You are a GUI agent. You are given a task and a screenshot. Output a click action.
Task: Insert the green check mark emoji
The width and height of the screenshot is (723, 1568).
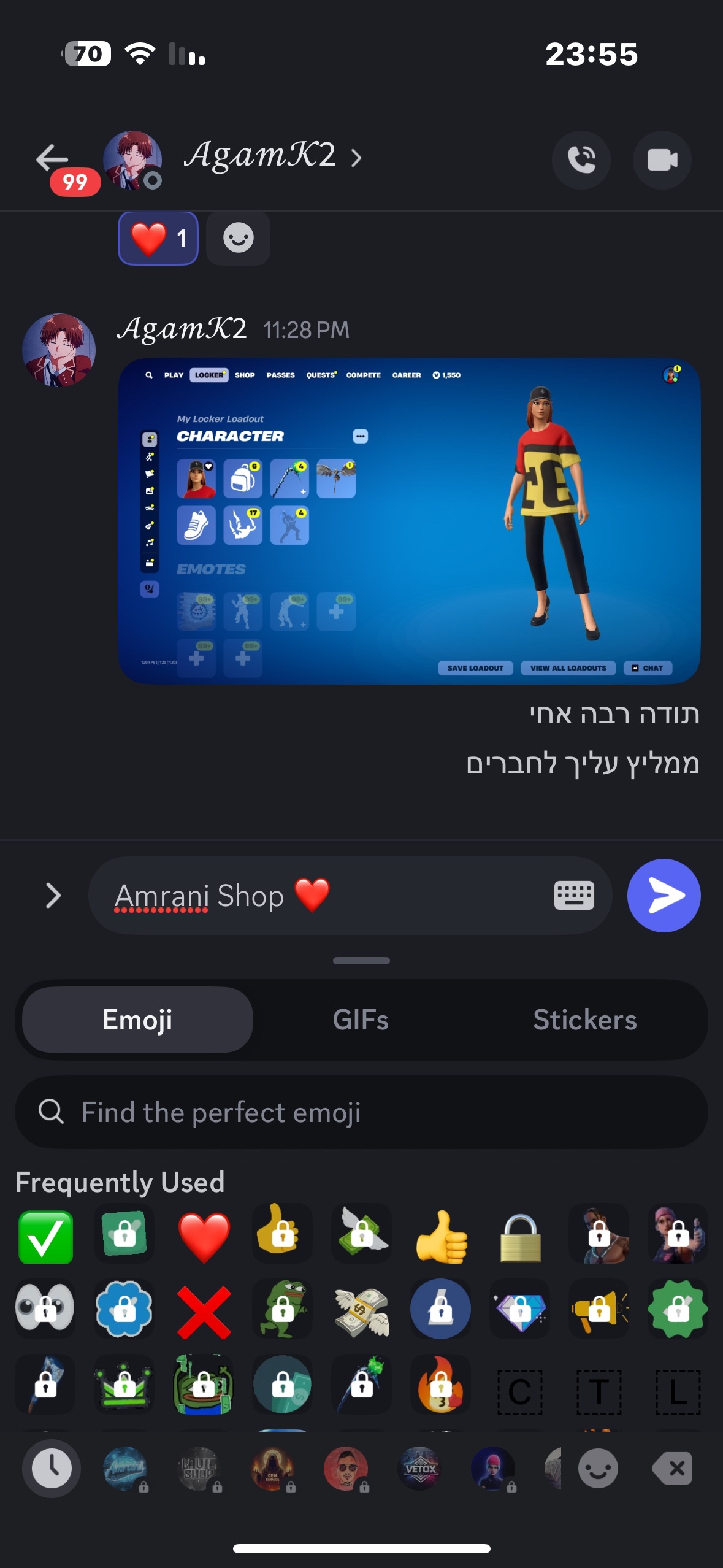46,1237
